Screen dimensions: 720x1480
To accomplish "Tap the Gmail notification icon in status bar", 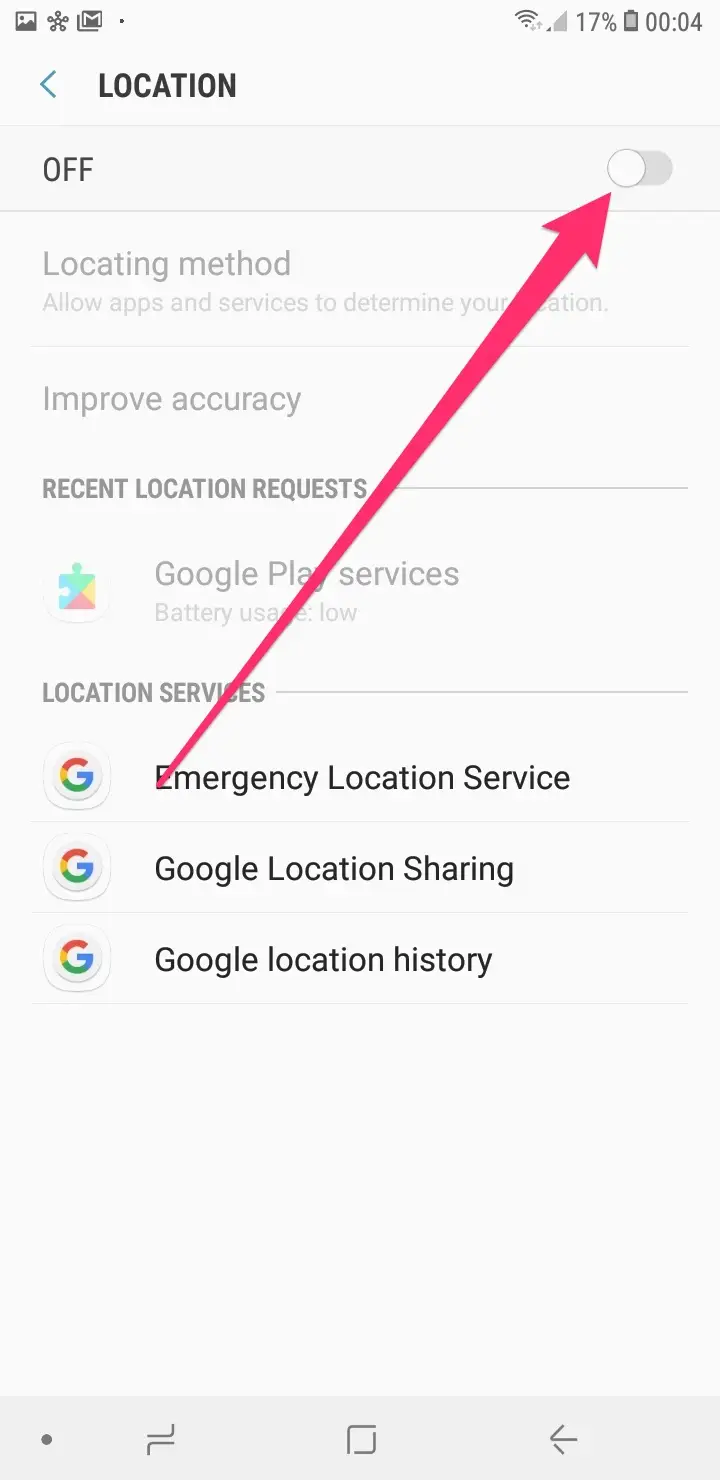I will pos(90,18).
